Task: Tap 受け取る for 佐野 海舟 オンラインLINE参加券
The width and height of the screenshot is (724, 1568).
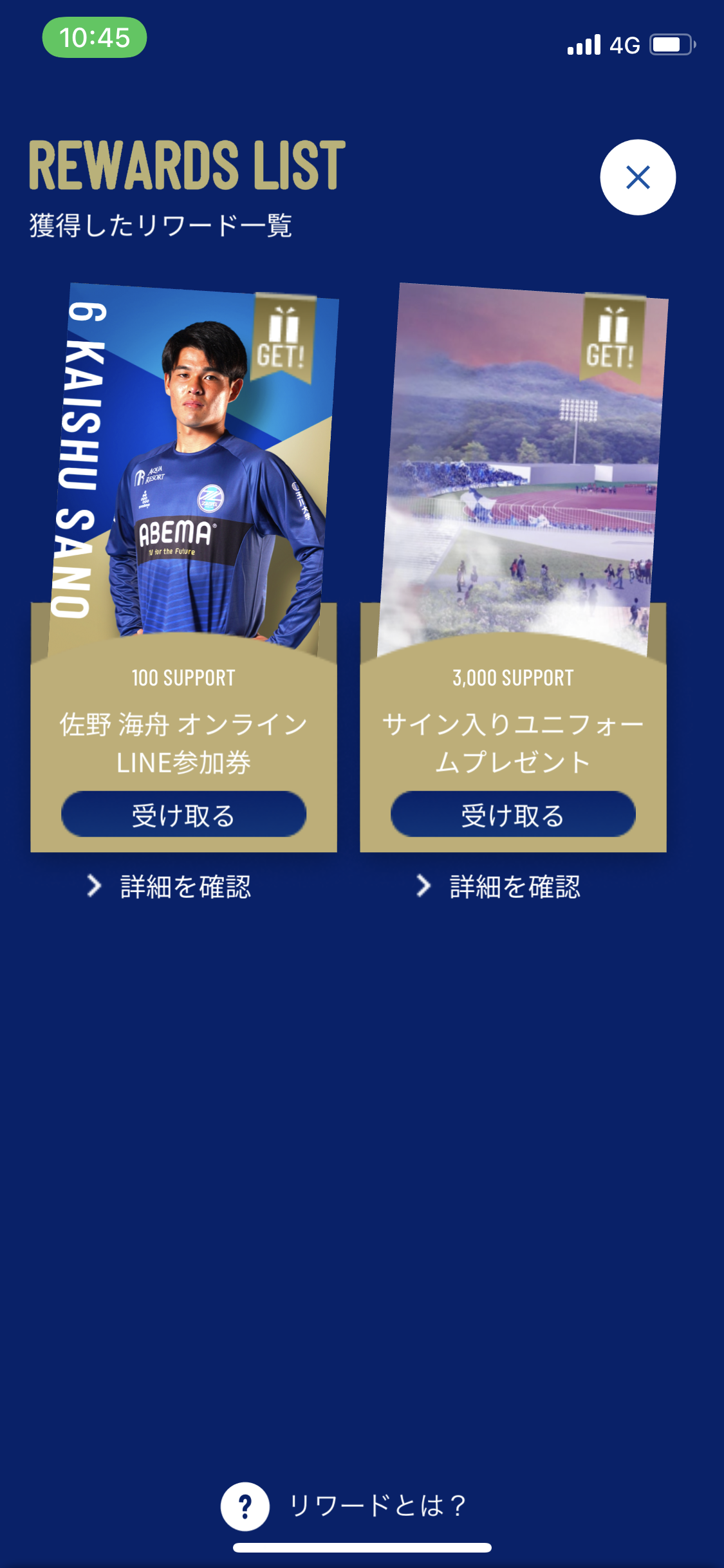Action: point(183,814)
